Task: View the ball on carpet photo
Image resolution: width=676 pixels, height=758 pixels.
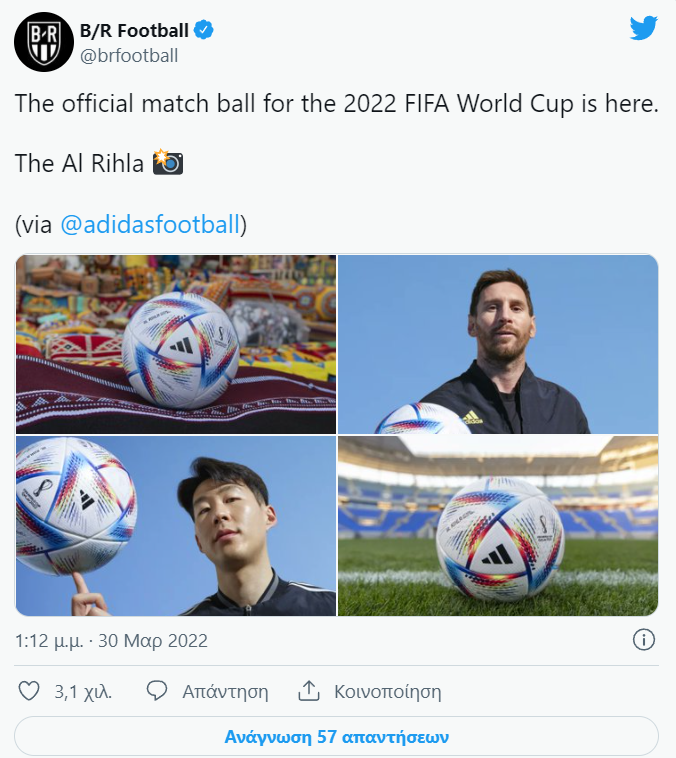Action: coord(176,344)
